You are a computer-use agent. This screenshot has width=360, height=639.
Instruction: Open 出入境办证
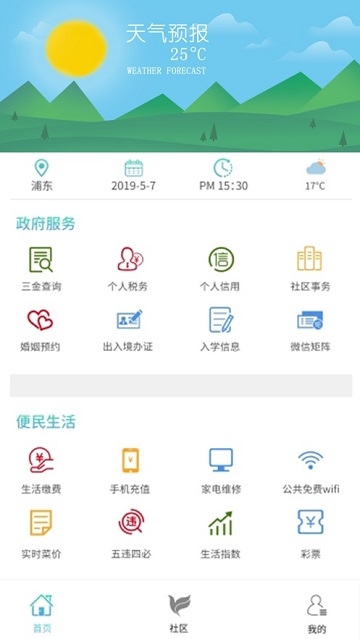click(x=128, y=330)
